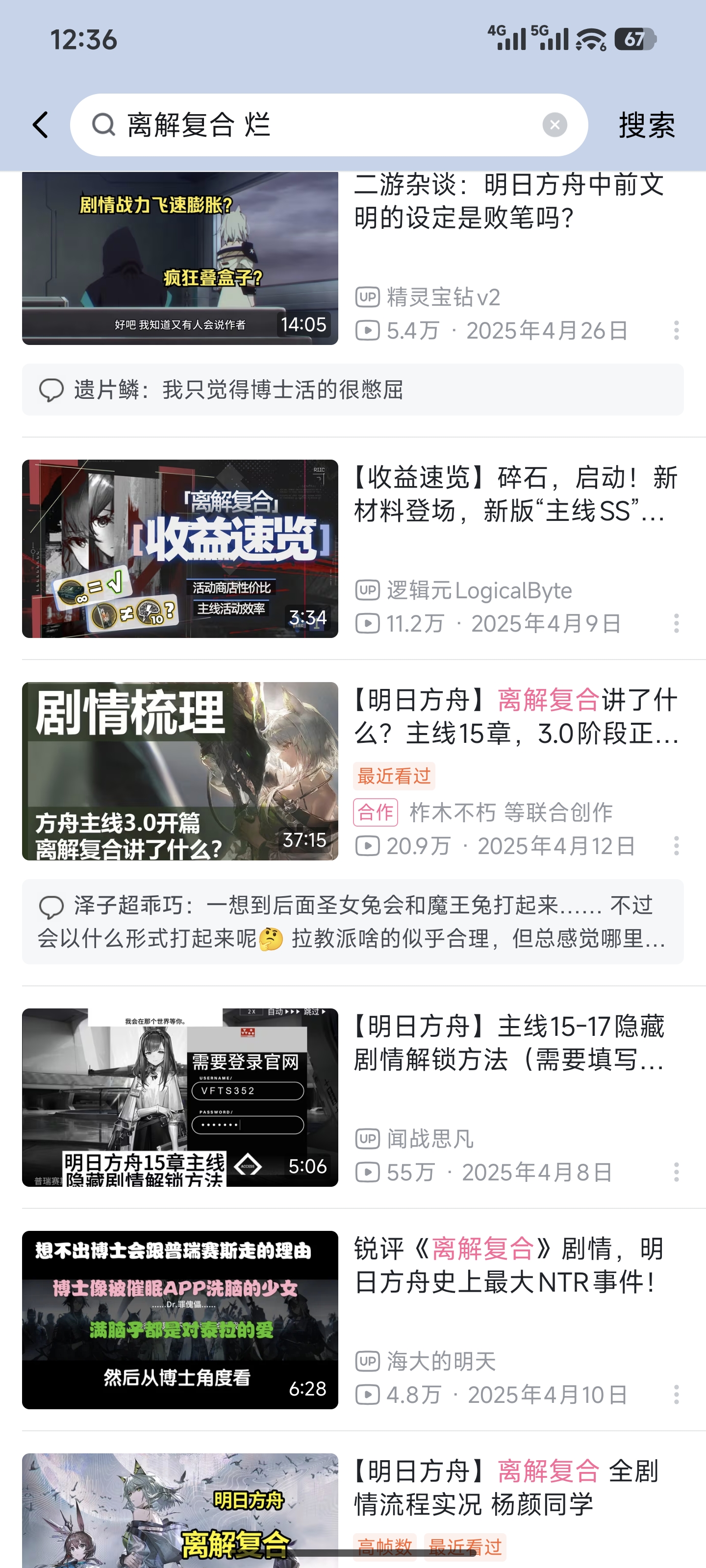Screen dimensions: 706x1568
Task: Clear the search text with X icon
Action: (555, 125)
